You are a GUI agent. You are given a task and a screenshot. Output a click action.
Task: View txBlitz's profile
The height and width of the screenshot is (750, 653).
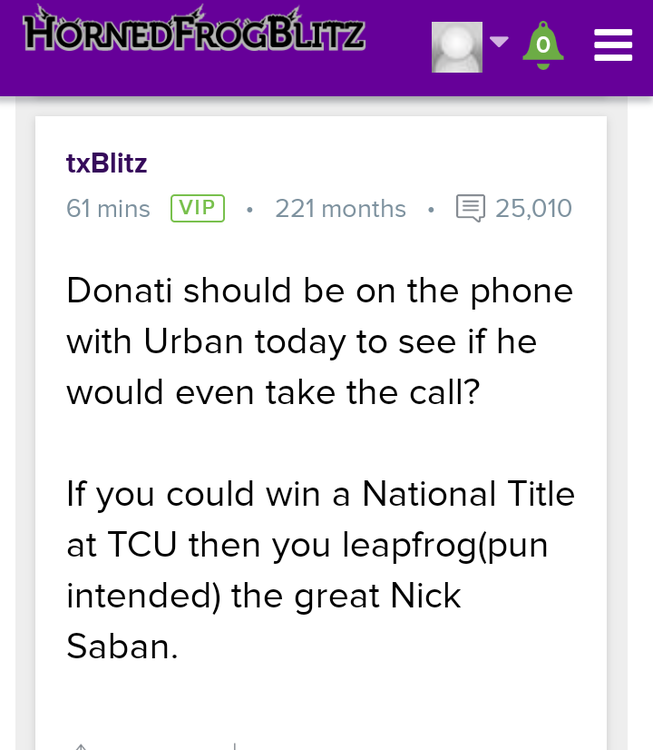(107, 163)
